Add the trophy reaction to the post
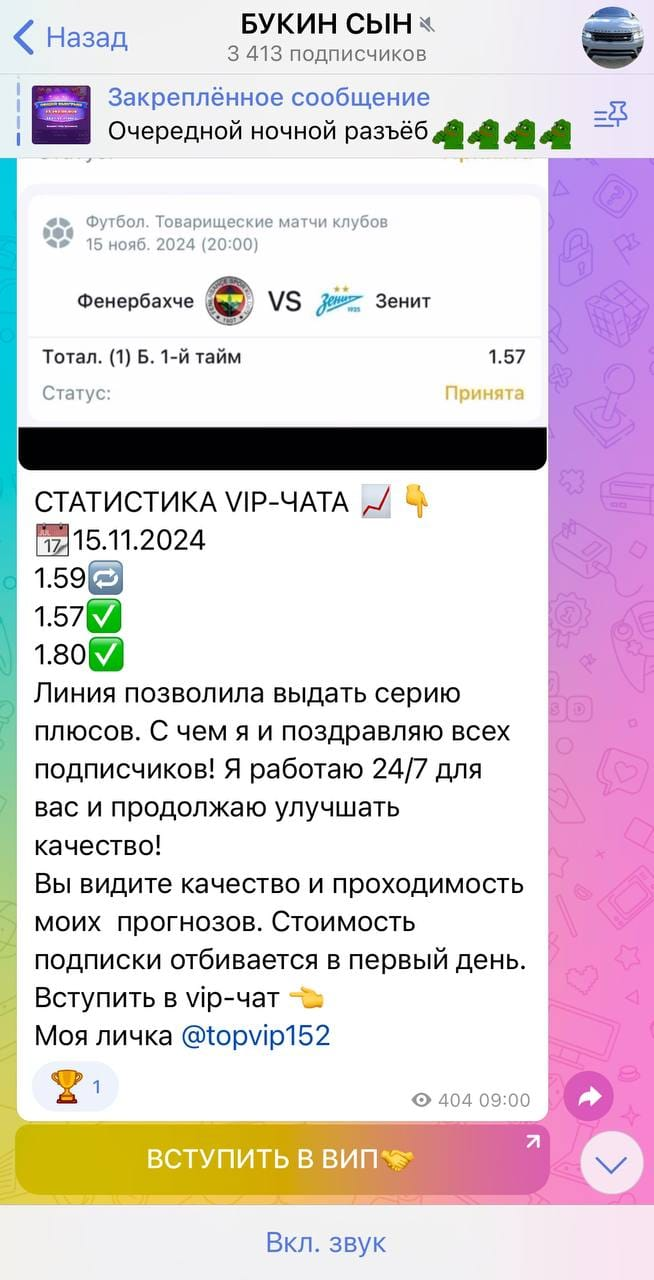 (75, 1087)
